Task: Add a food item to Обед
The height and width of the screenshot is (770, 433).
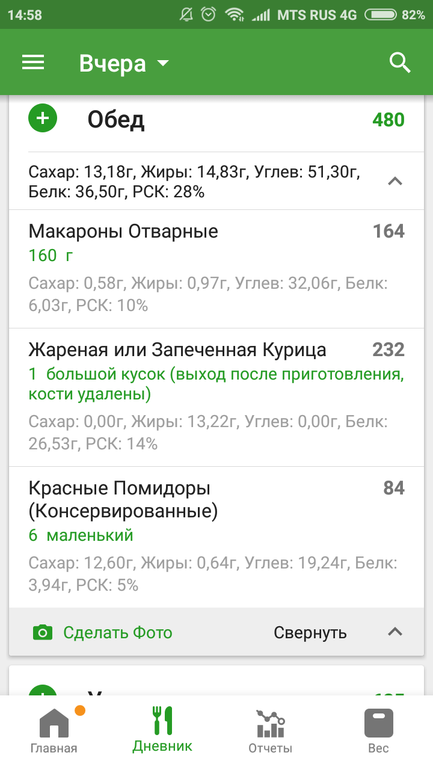Action: 43,119
